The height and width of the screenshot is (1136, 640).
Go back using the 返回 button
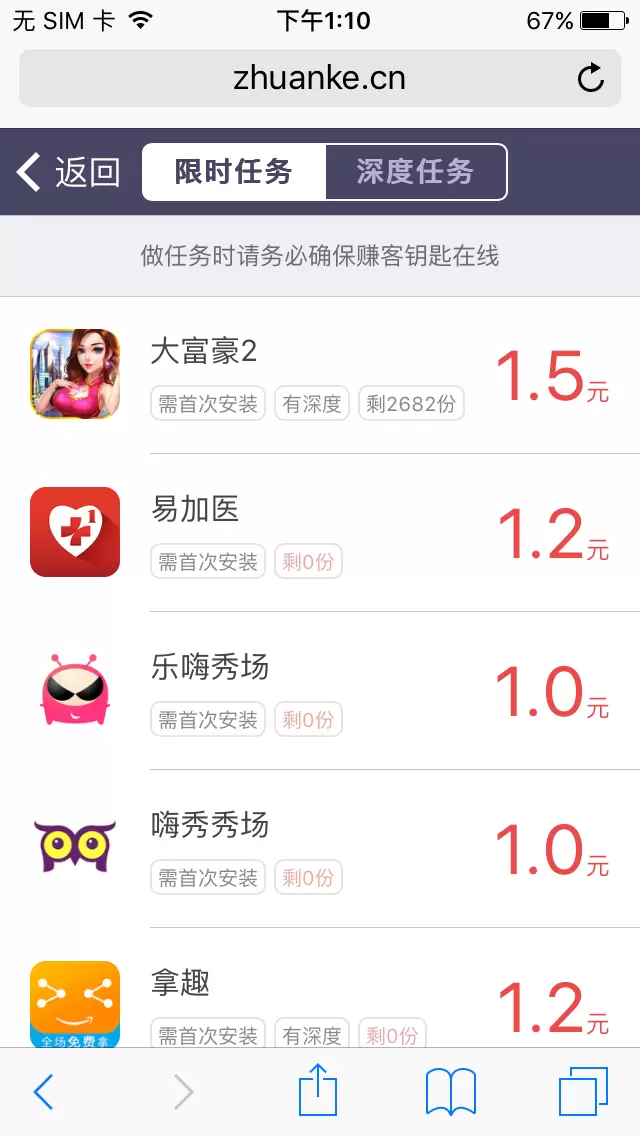click(68, 172)
